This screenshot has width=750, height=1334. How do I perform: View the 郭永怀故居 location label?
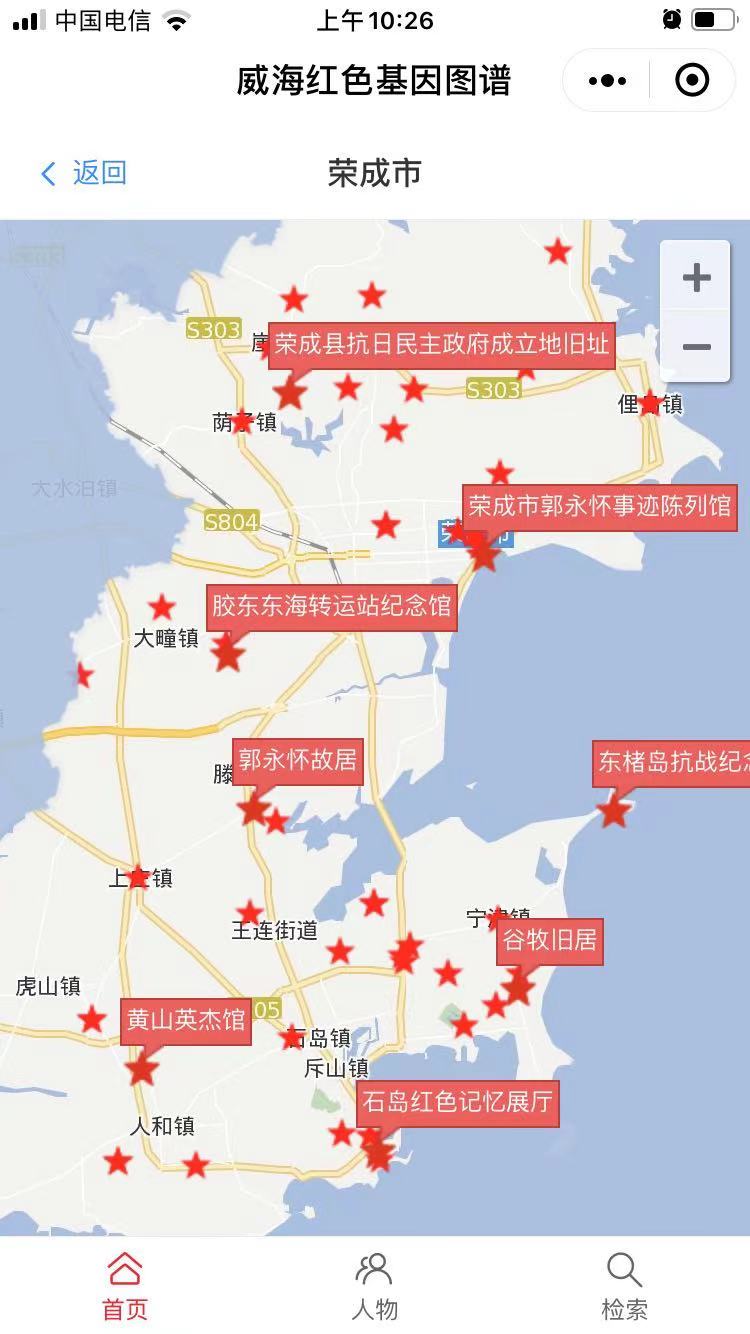(x=297, y=761)
